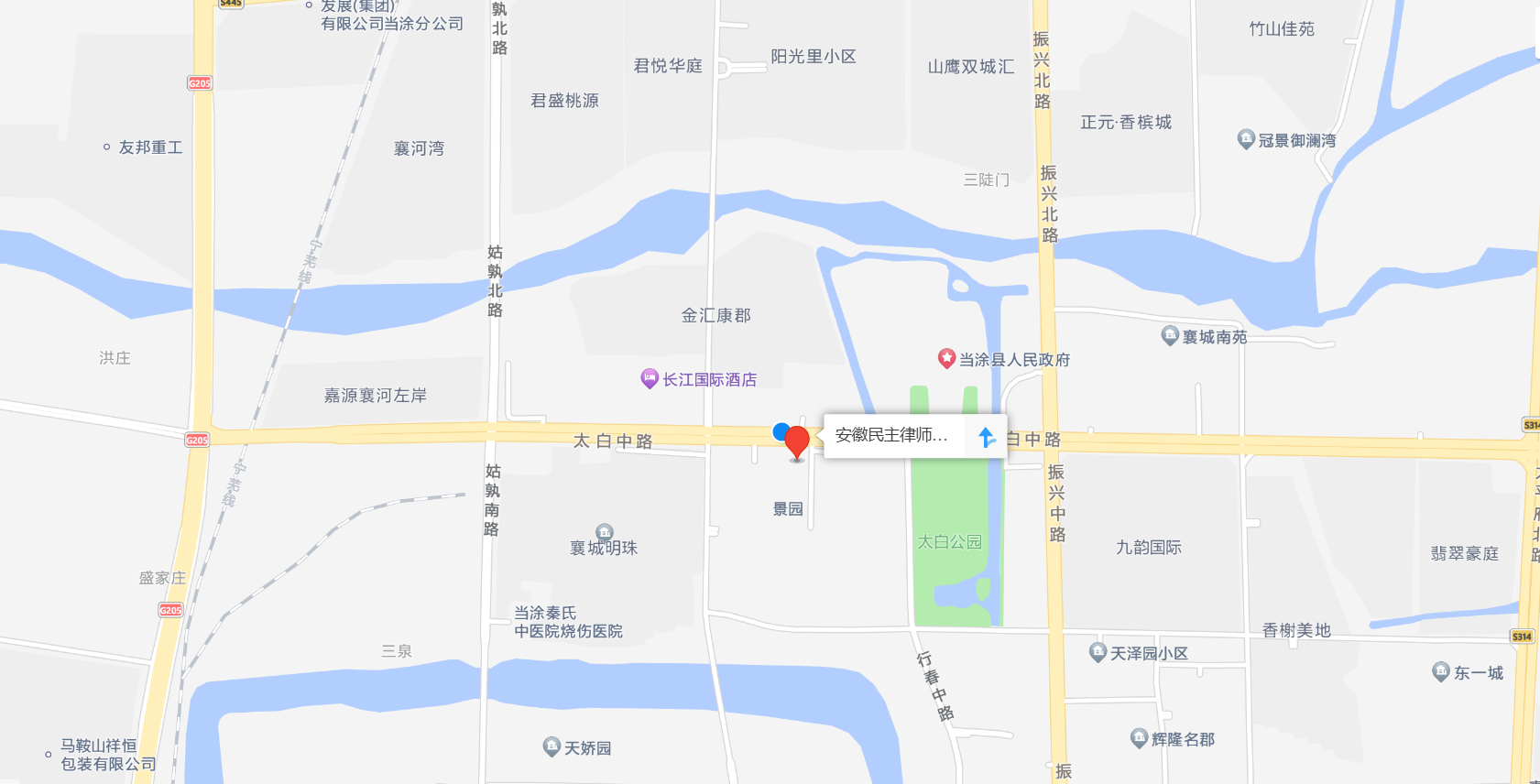The height and width of the screenshot is (784, 1540).
Task: Select the 辉隆名郡 marker
Action: point(1139,737)
